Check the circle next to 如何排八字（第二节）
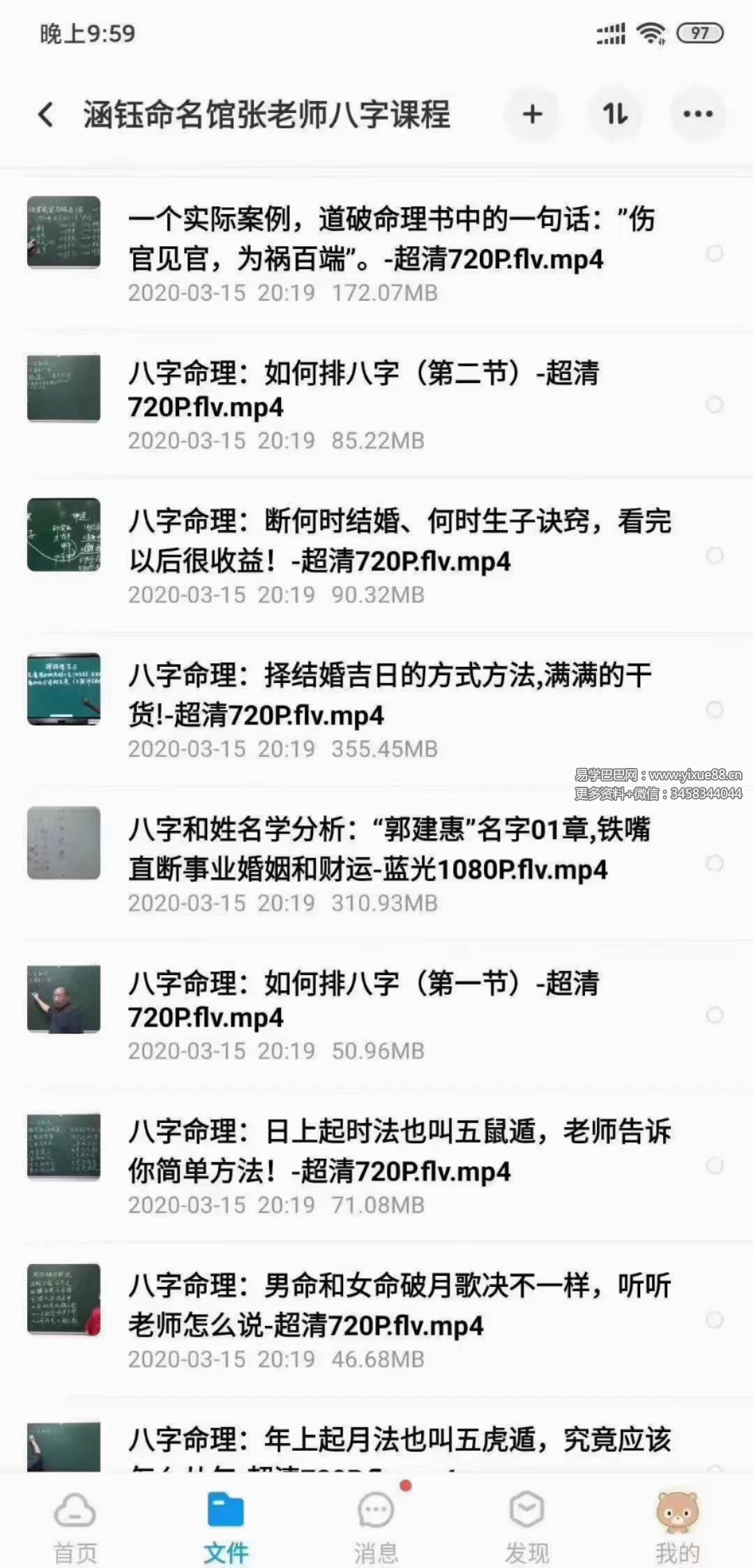Viewport: 753px width, 1568px height. [715, 403]
